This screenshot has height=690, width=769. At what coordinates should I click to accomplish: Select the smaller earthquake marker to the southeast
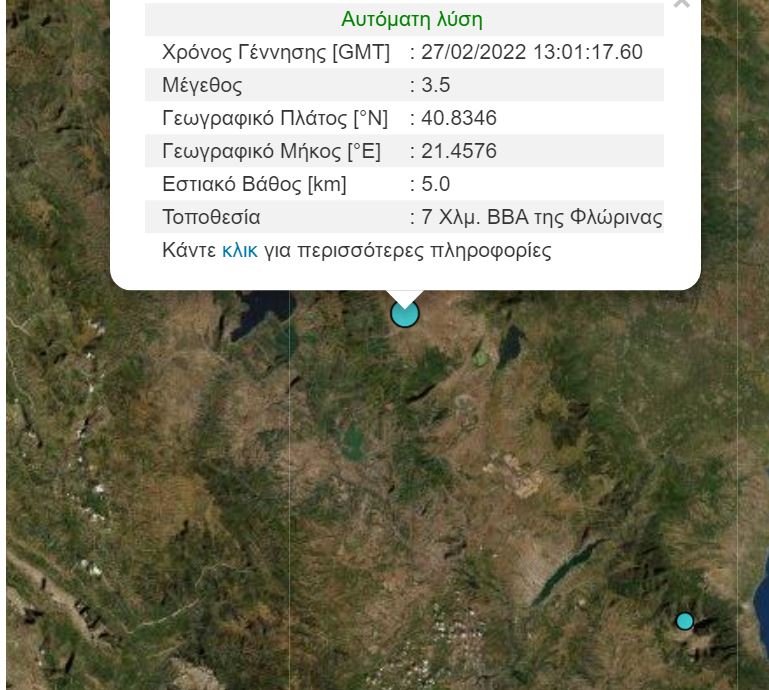tap(684, 621)
